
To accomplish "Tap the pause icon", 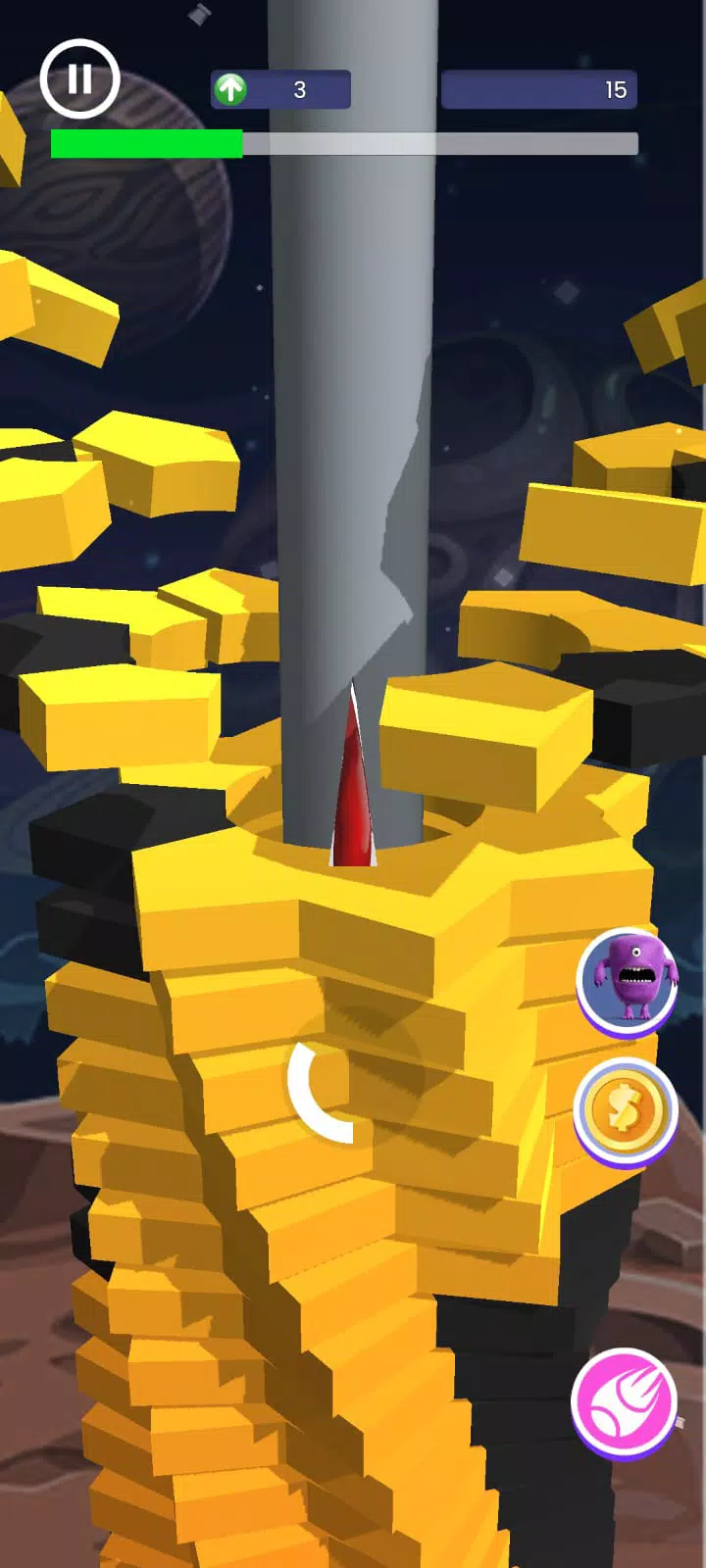I will coord(79,80).
